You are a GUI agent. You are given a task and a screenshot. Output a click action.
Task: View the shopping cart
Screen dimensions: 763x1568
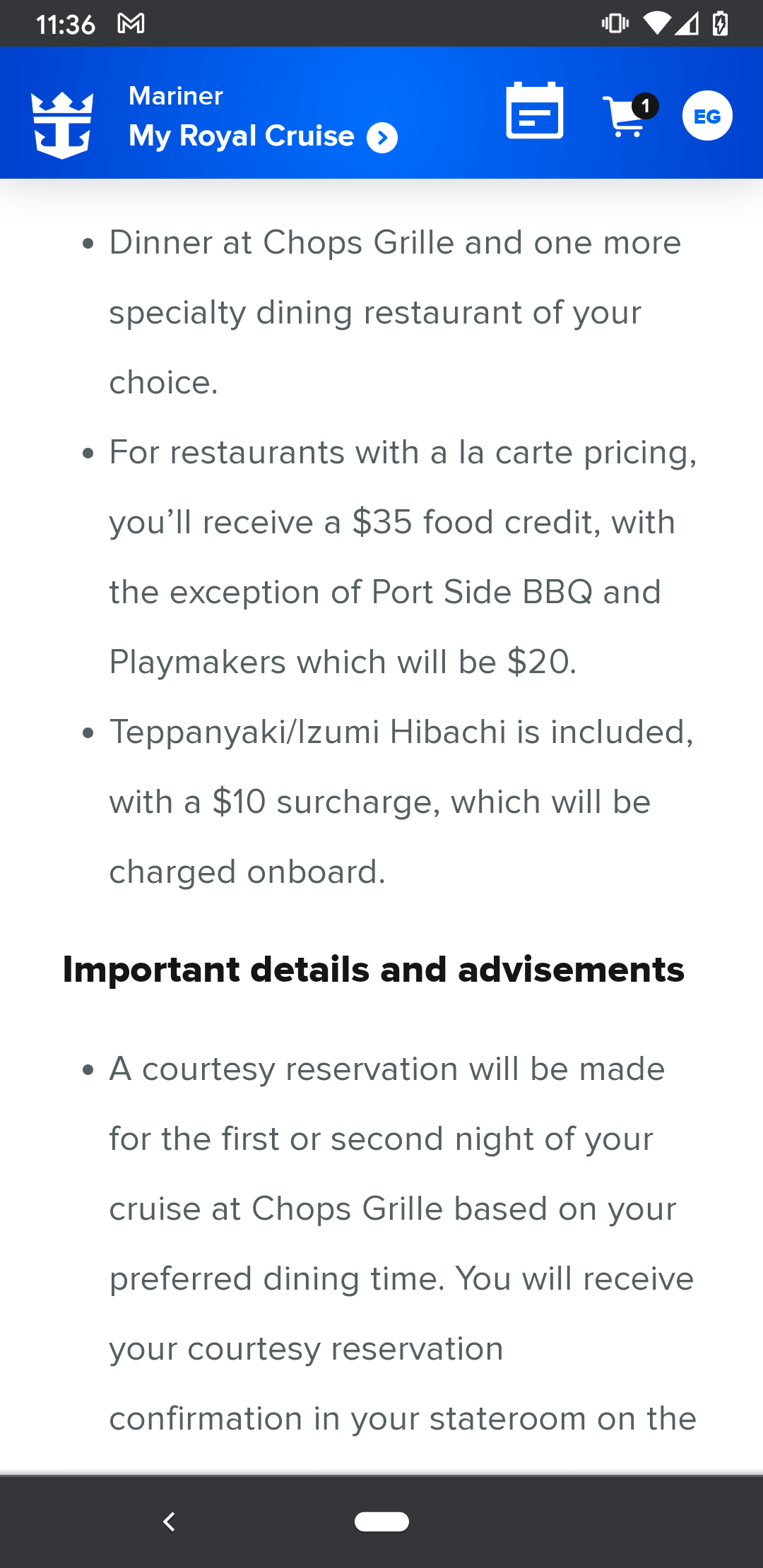629,115
